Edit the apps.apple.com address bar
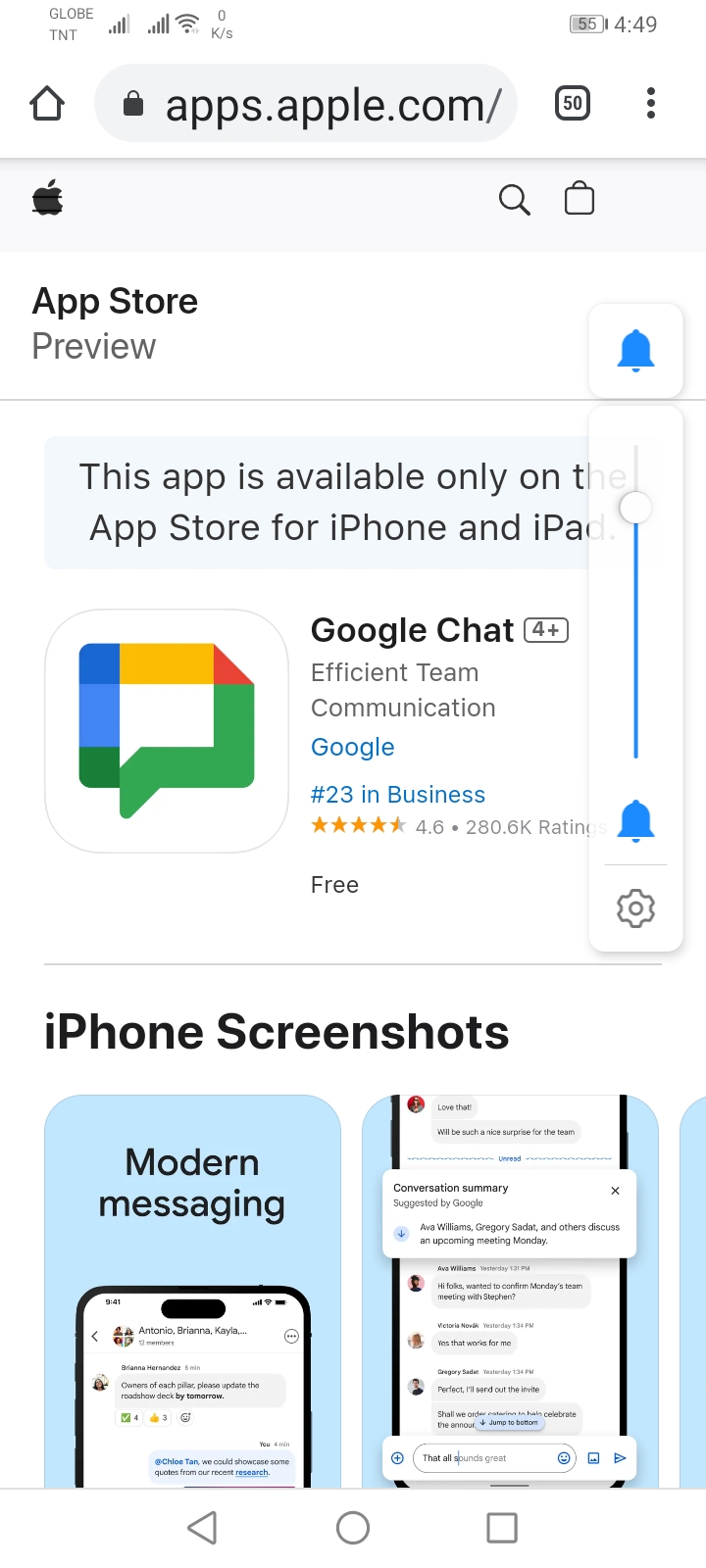The image size is (706, 1568). pyautogui.click(x=314, y=104)
